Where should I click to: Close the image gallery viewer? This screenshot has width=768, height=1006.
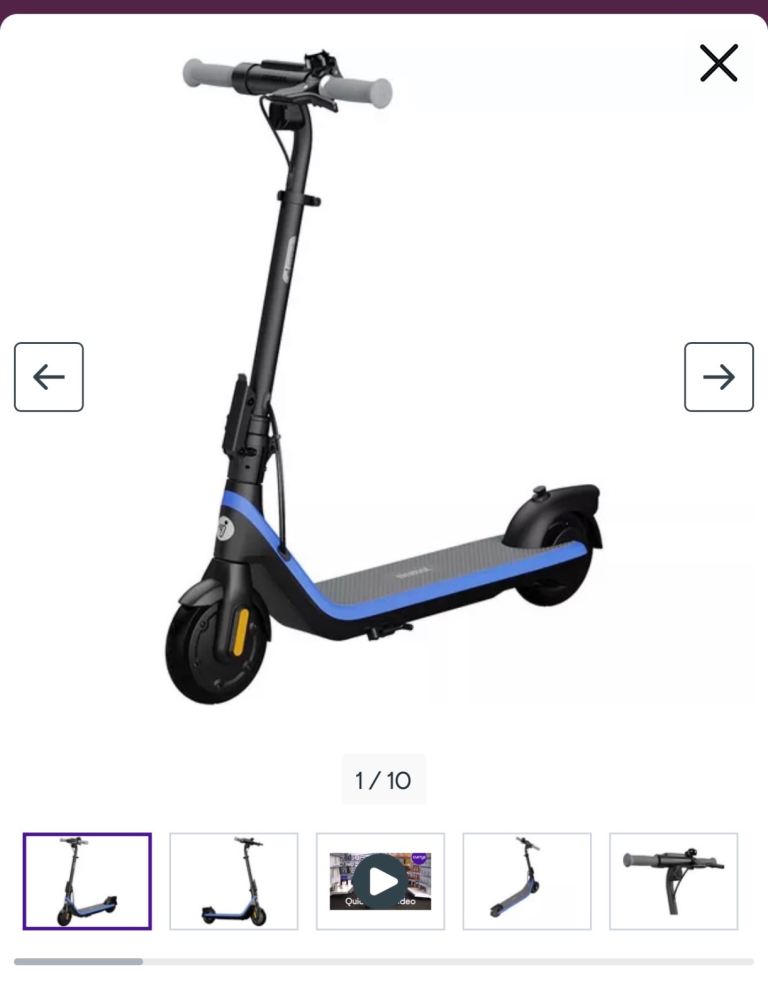click(718, 63)
